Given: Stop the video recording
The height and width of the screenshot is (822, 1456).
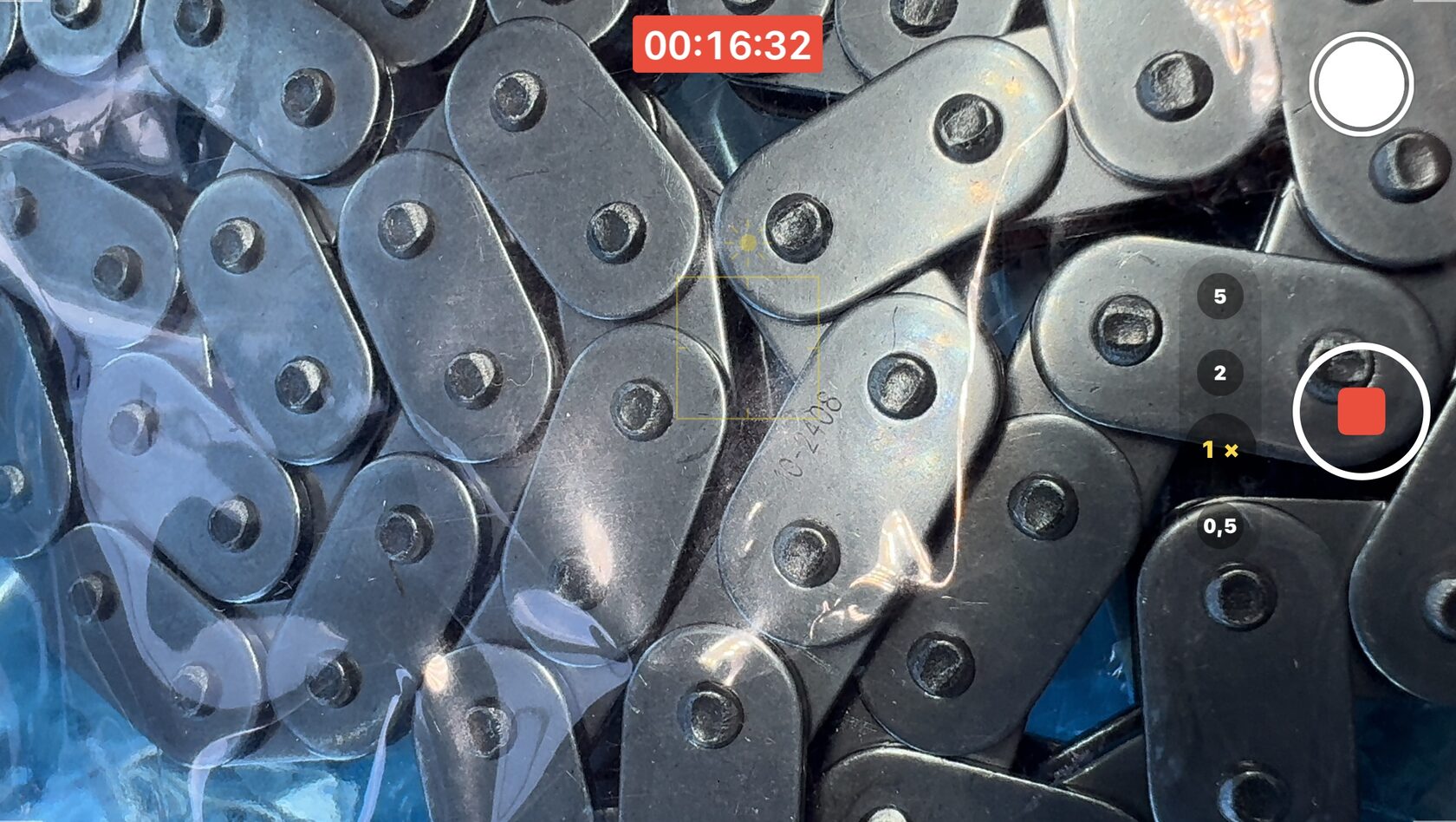Looking at the screenshot, I should [1361, 411].
